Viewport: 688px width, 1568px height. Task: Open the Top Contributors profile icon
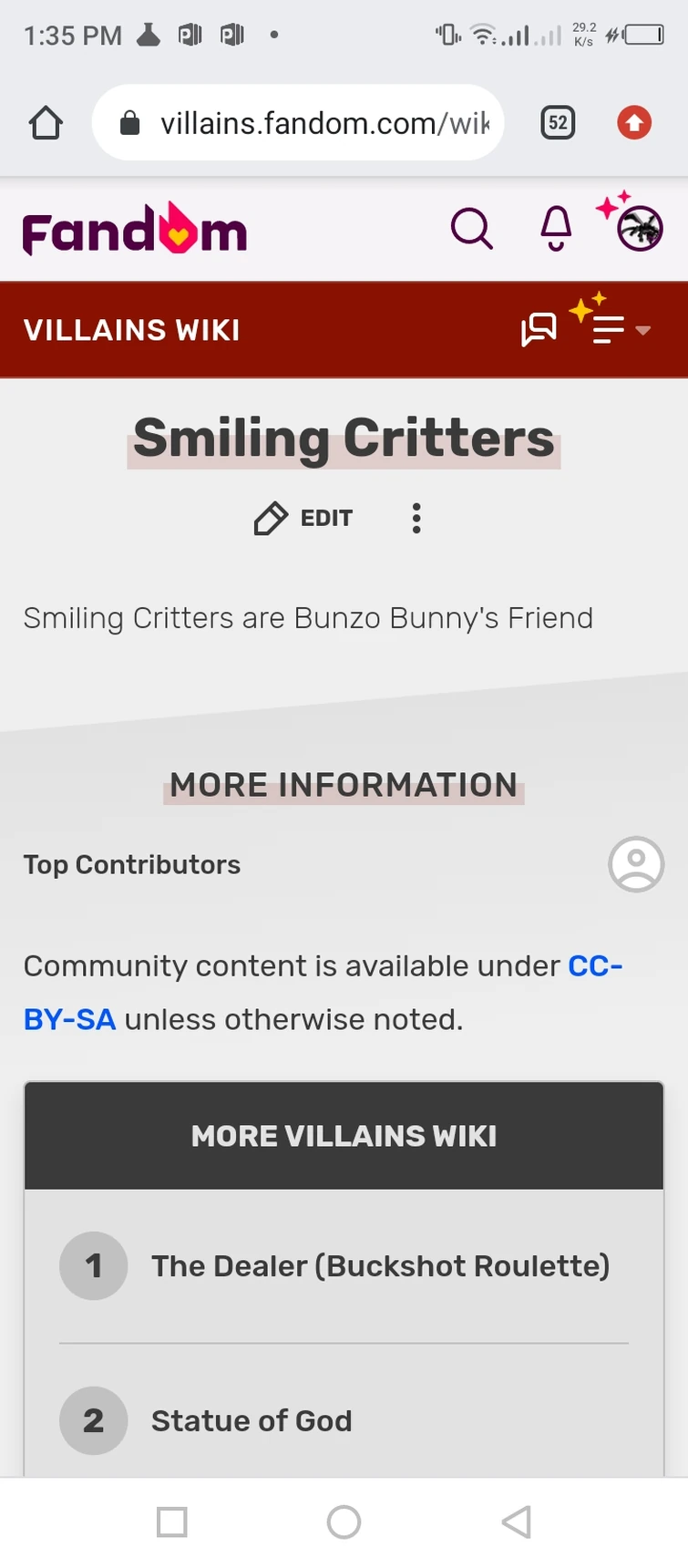(x=635, y=864)
